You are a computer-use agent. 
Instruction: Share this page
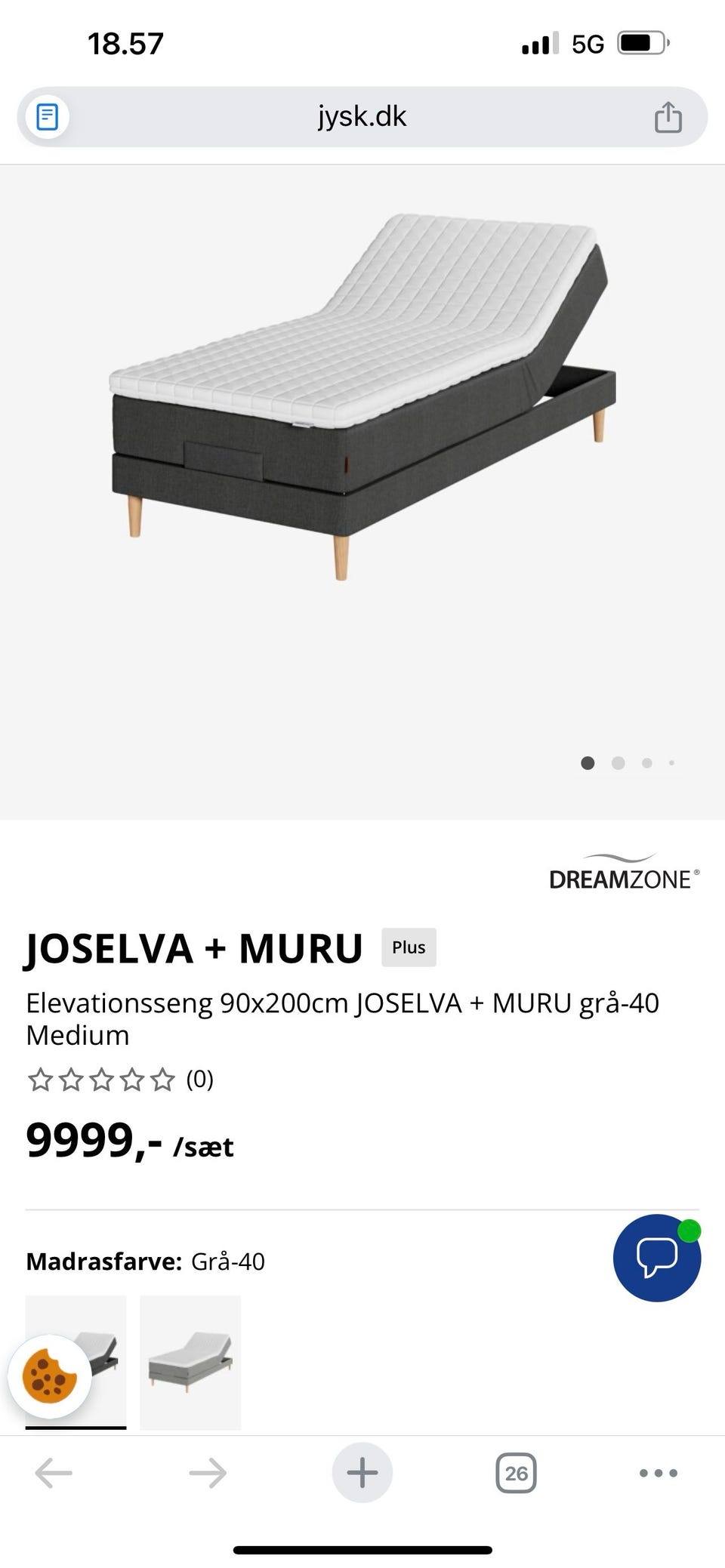coord(668,118)
